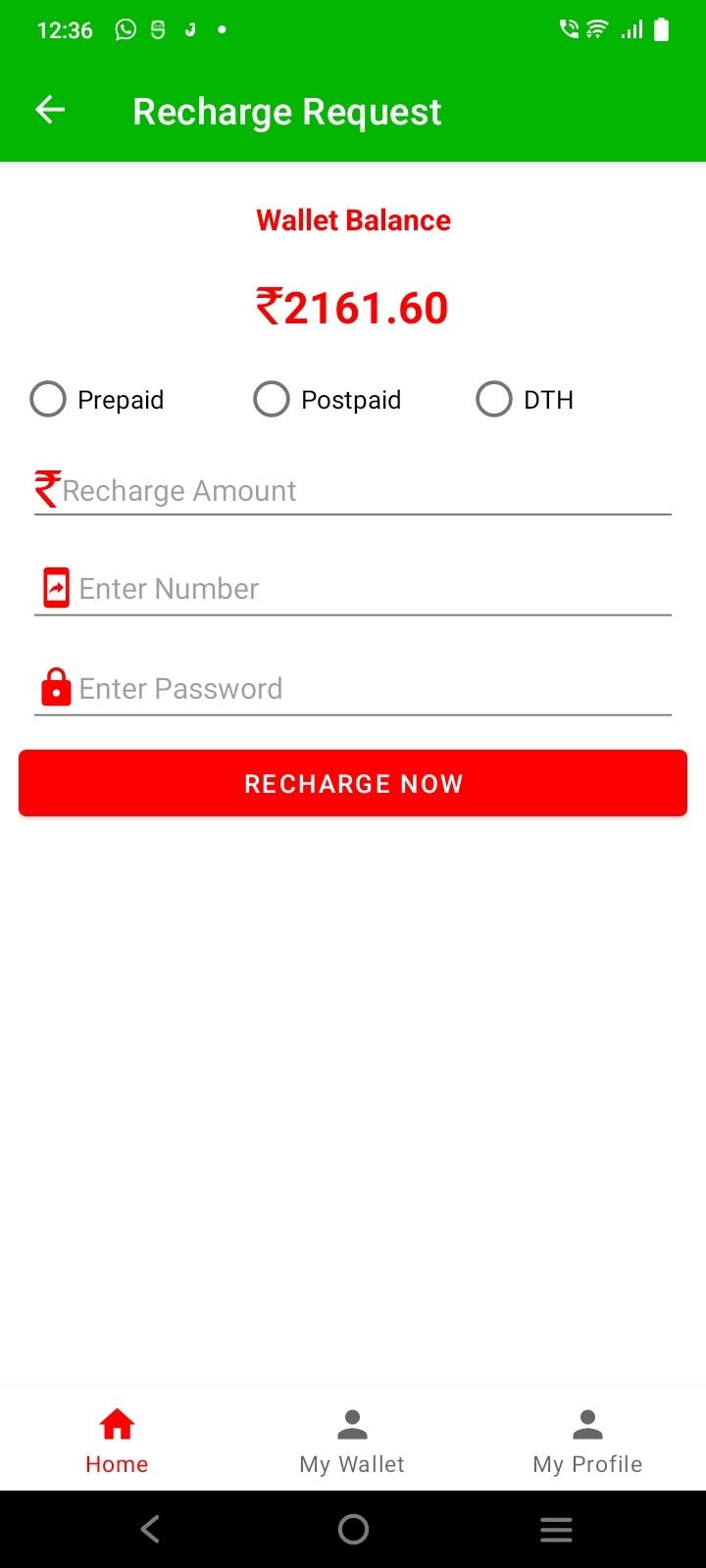Viewport: 706px width, 1568px height.
Task: Pick the DTH recharge type
Action: (x=494, y=400)
